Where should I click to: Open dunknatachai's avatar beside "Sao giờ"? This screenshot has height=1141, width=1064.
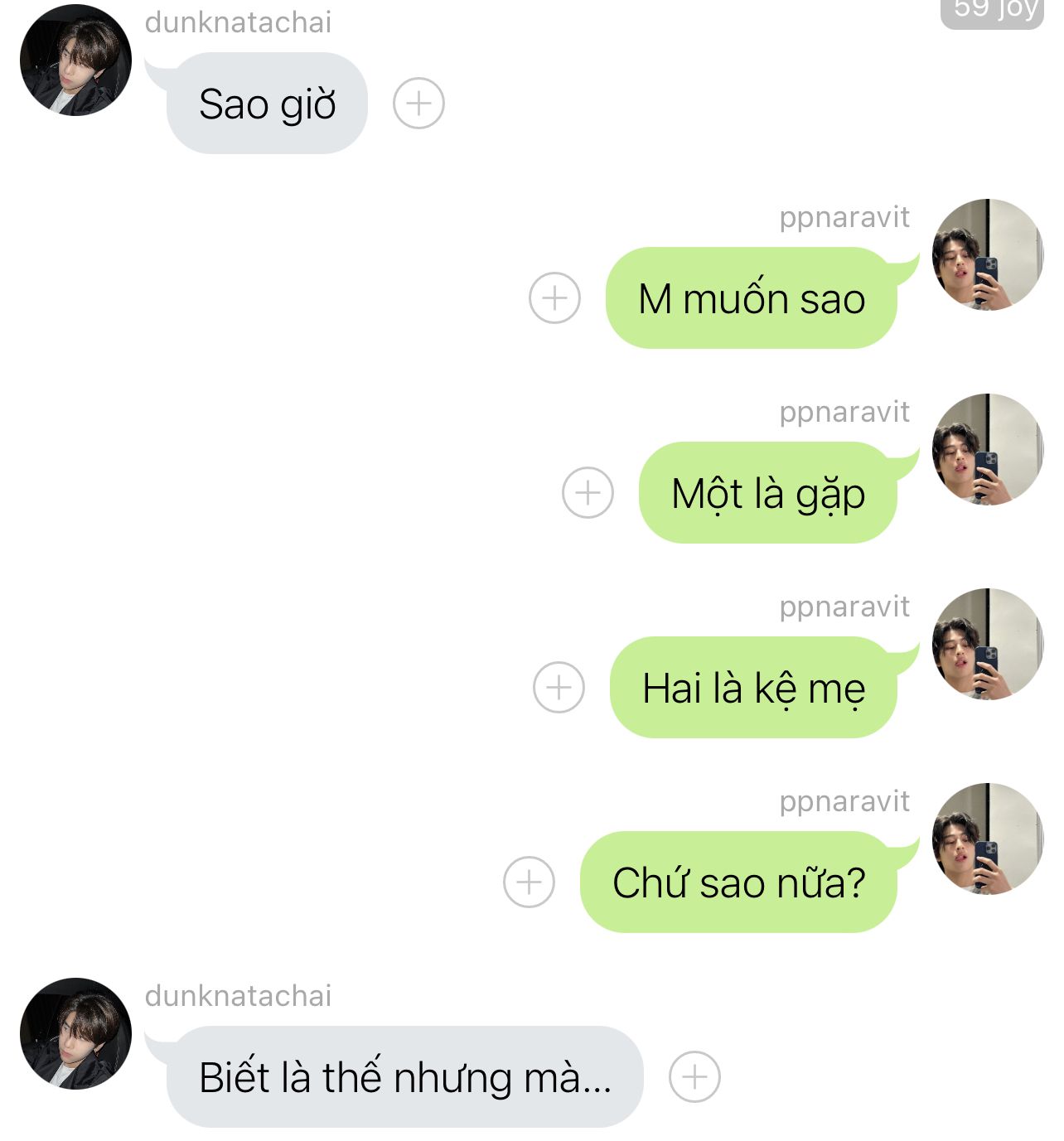click(x=75, y=60)
